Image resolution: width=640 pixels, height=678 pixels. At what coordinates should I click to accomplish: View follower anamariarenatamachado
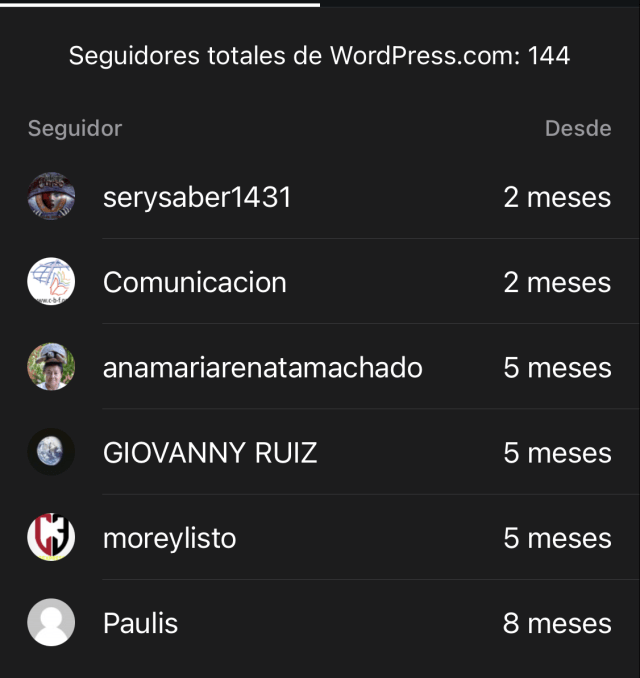(262, 368)
